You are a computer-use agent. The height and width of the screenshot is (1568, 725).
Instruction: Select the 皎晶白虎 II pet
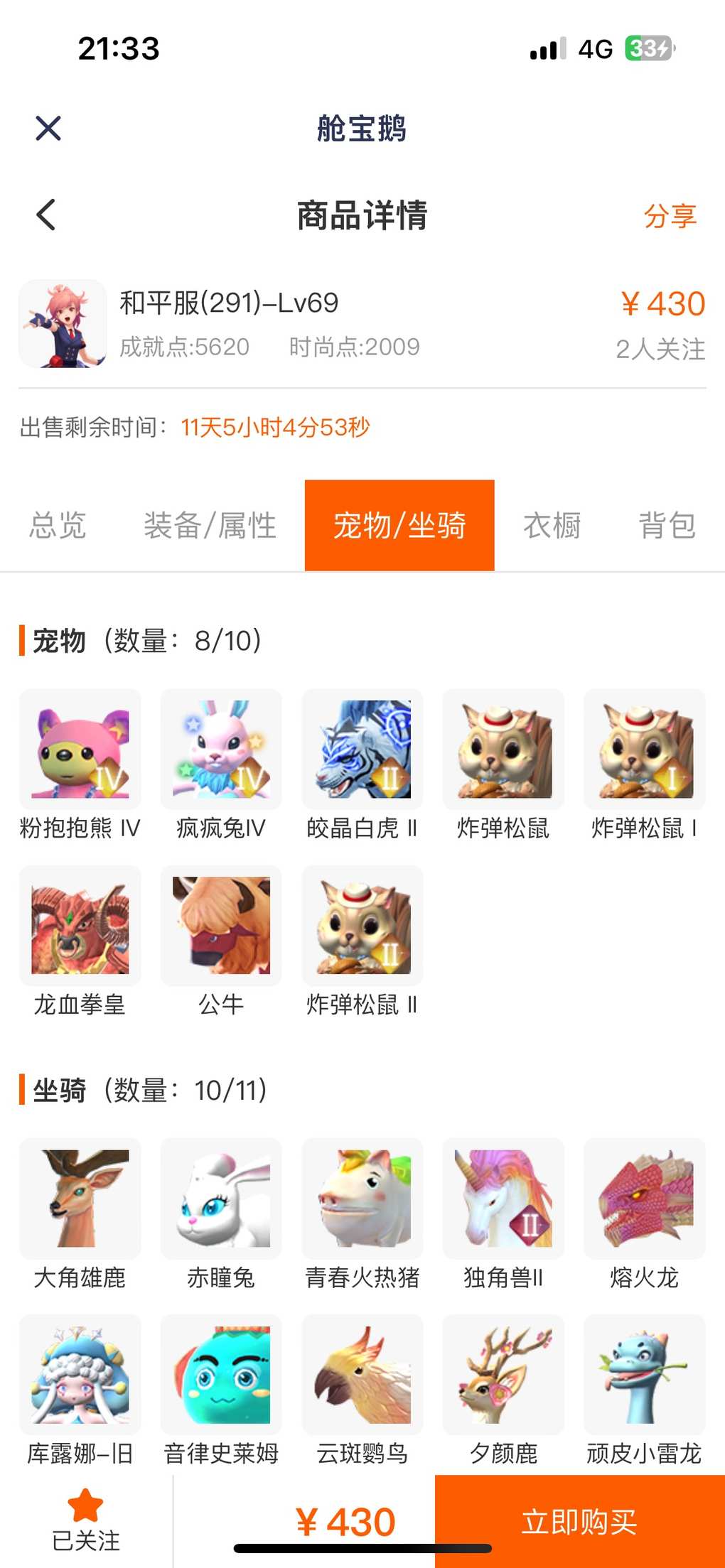(362, 750)
